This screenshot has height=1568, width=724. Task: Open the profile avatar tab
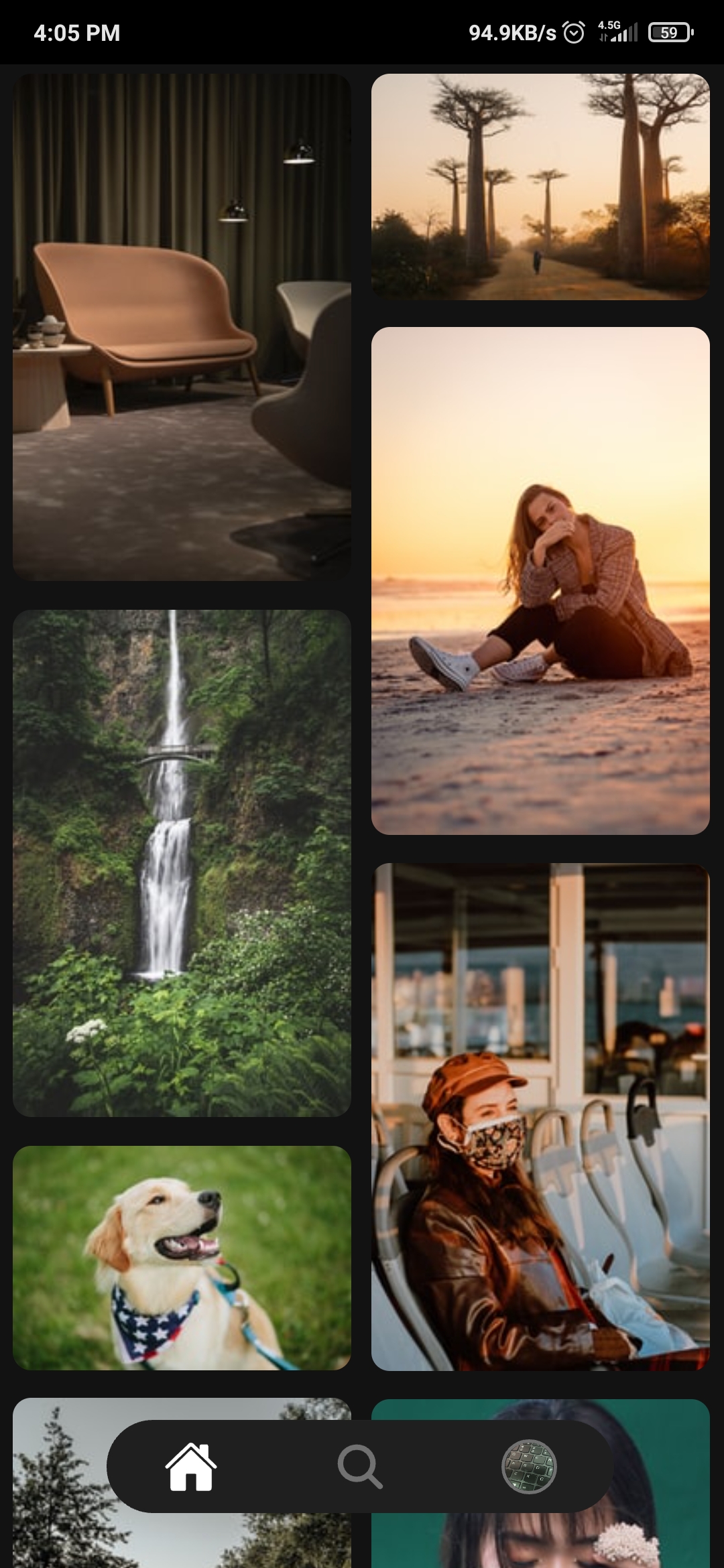[529, 1466]
